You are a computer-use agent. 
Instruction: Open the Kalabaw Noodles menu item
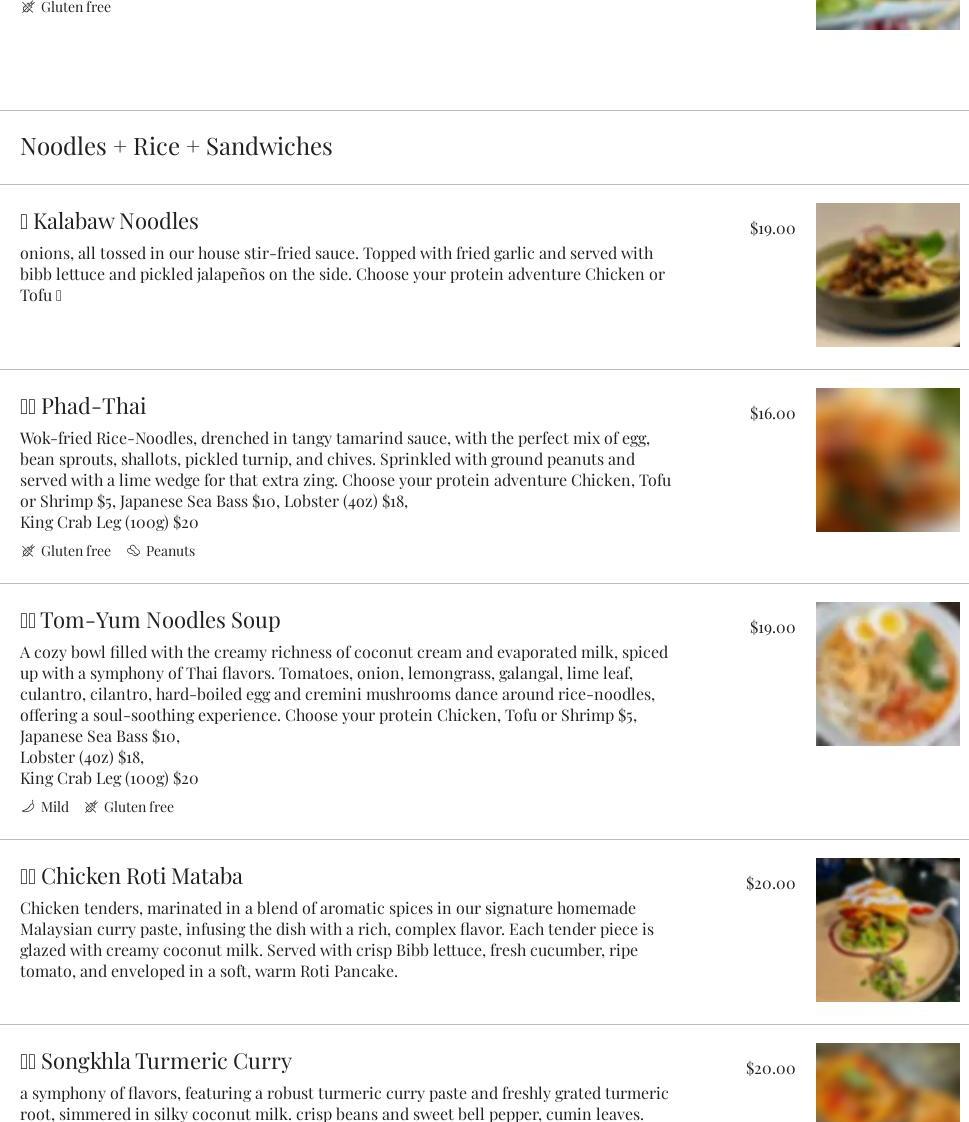[x=115, y=221]
